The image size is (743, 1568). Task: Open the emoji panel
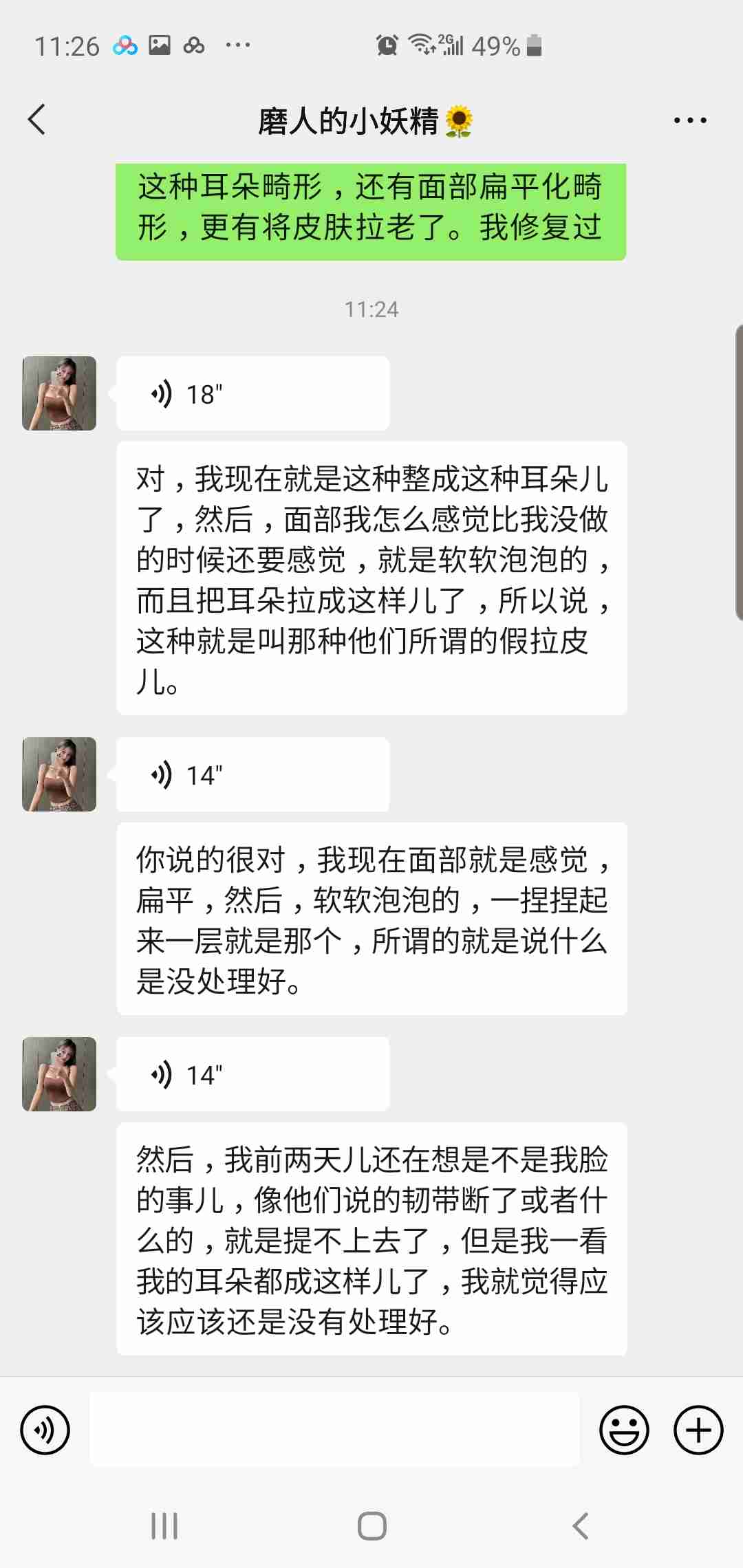(624, 1430)
